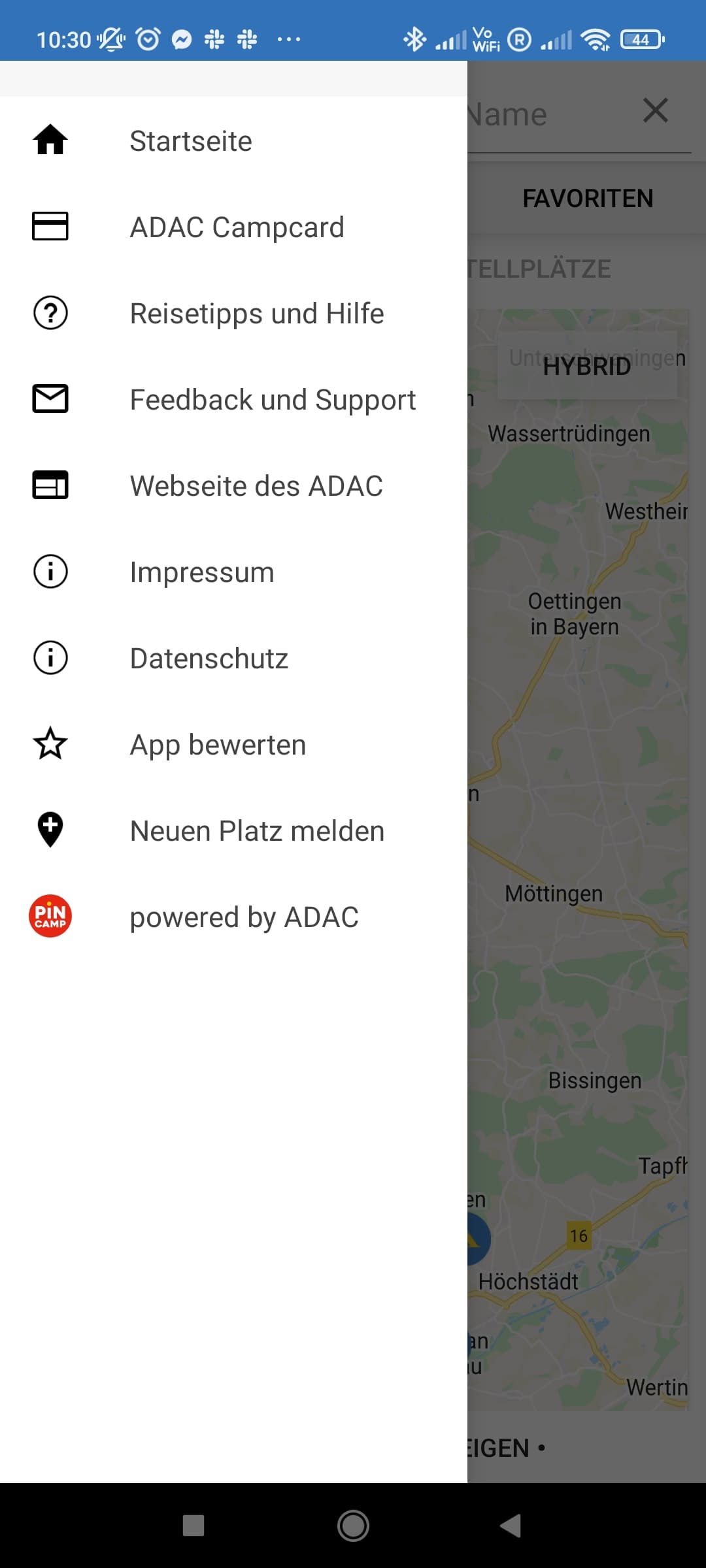
Task: Show the Impressum page
Action: 233,572
